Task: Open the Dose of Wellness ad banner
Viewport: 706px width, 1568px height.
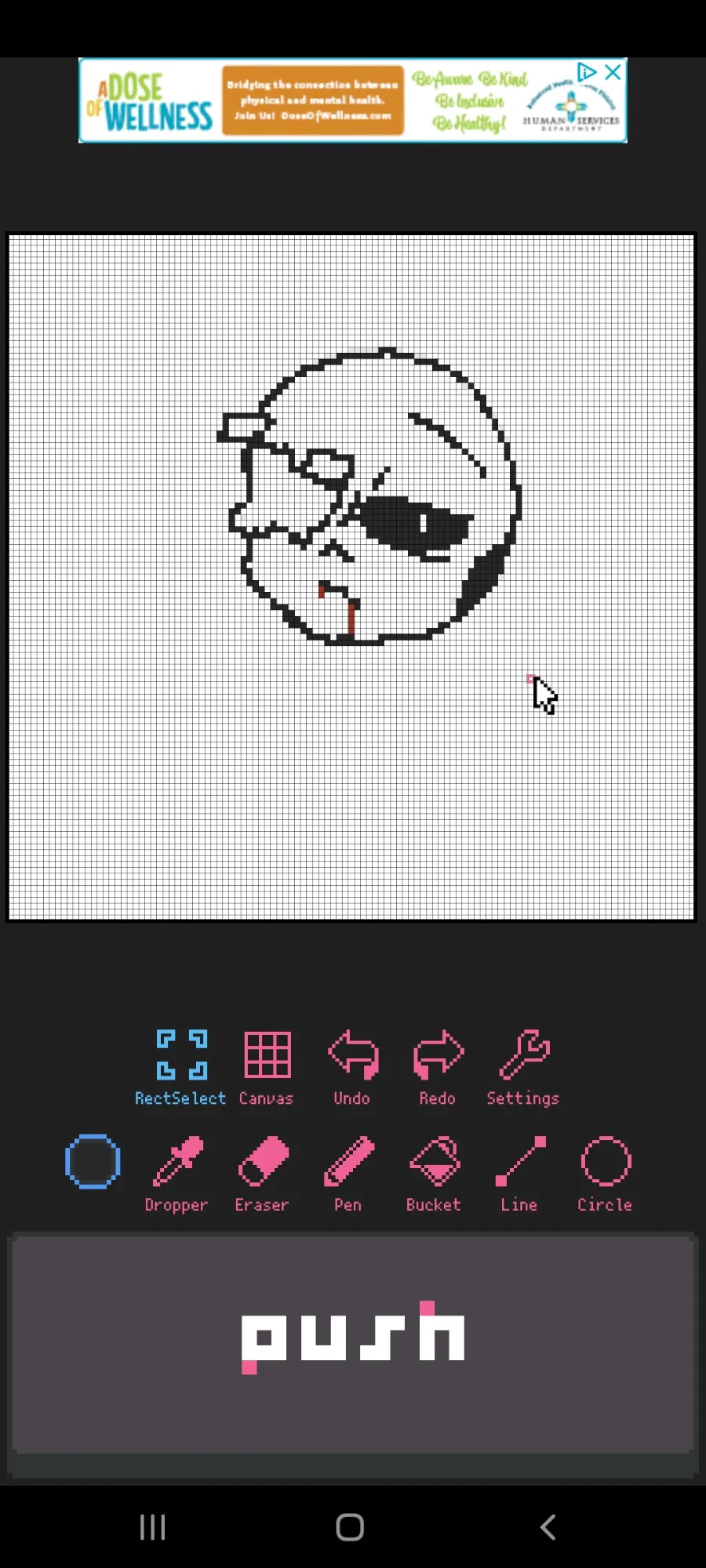Action: coord(314,100)
